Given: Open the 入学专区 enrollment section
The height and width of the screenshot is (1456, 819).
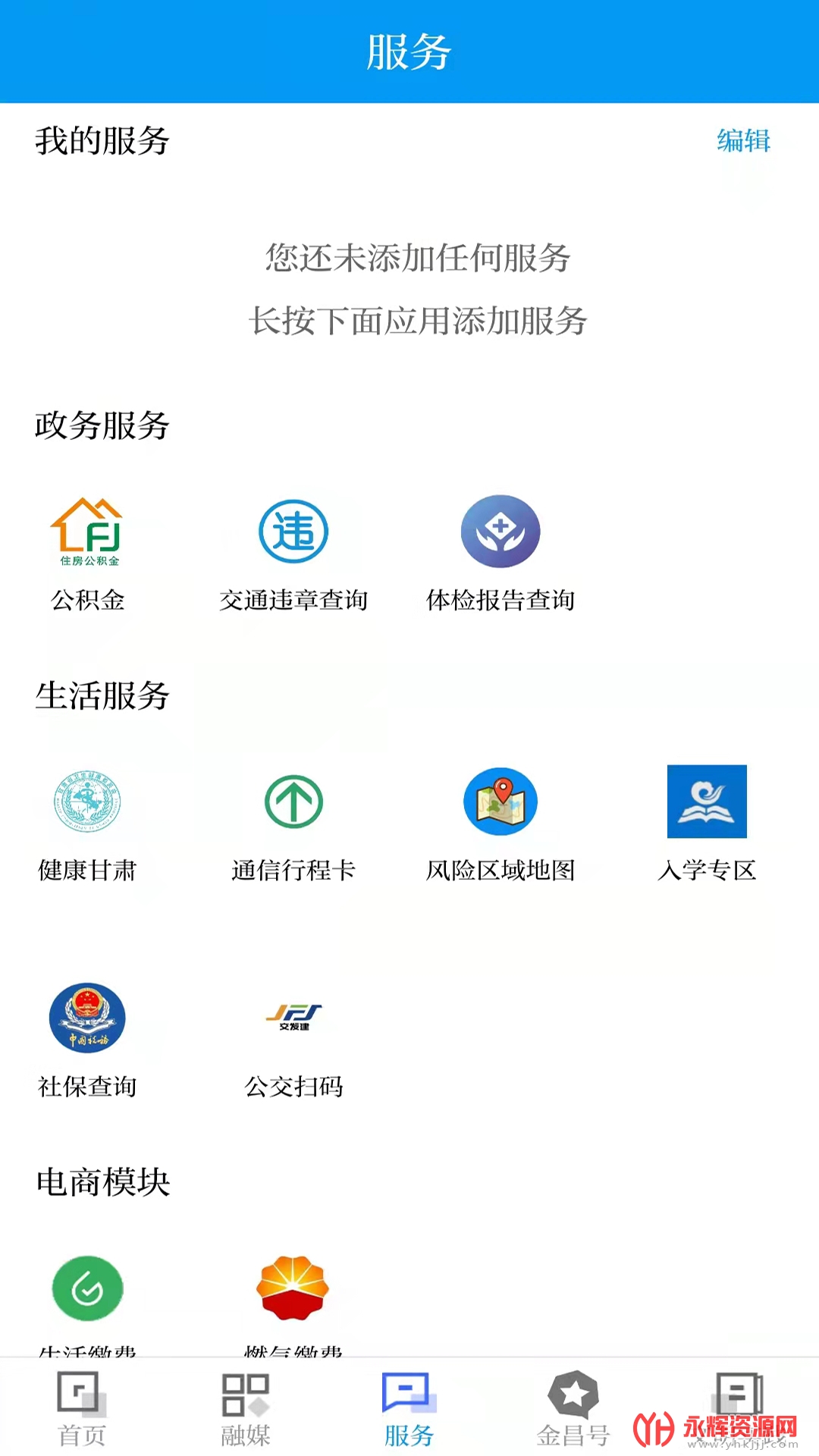Looking at the screenshot, I should pos(707,825).
